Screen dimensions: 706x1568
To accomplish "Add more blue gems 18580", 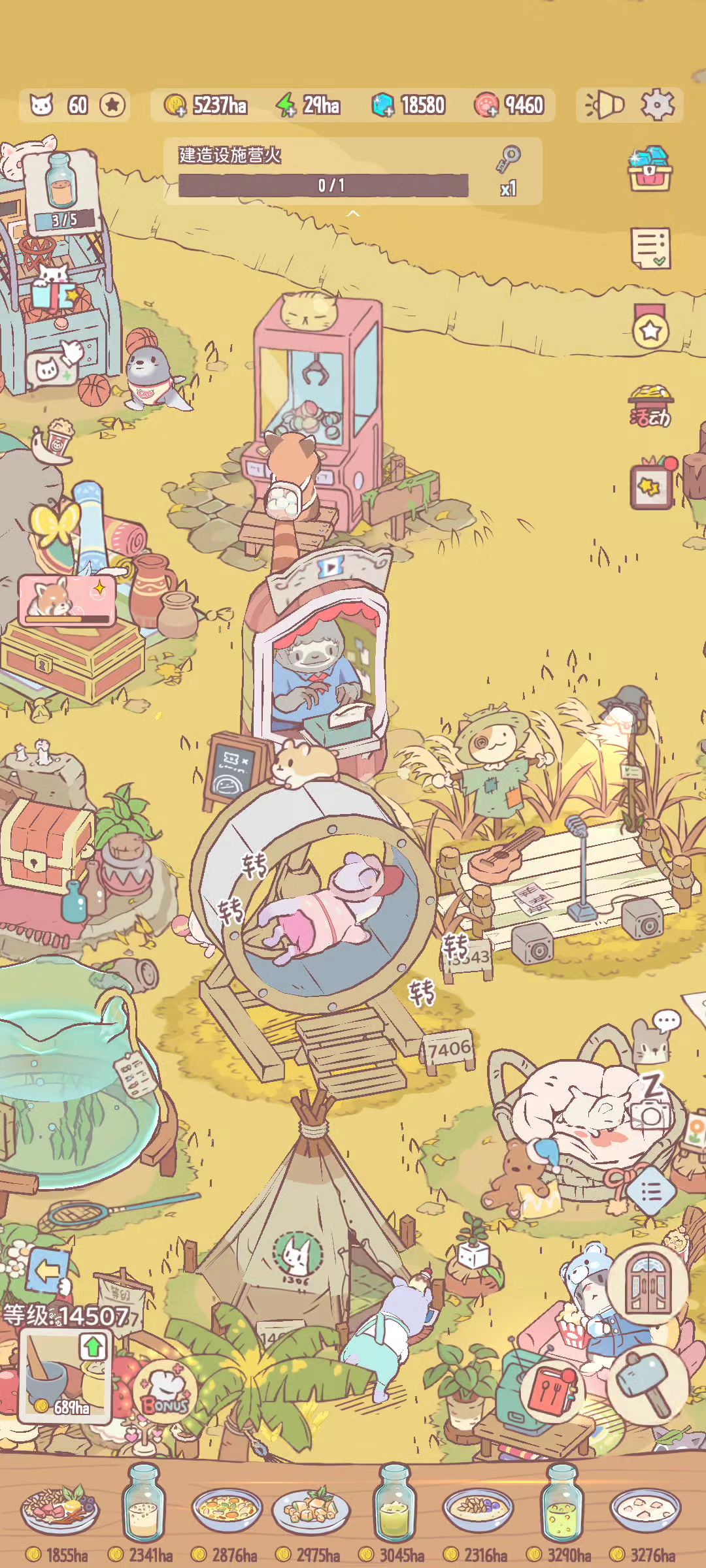I will tap(383, 105).
